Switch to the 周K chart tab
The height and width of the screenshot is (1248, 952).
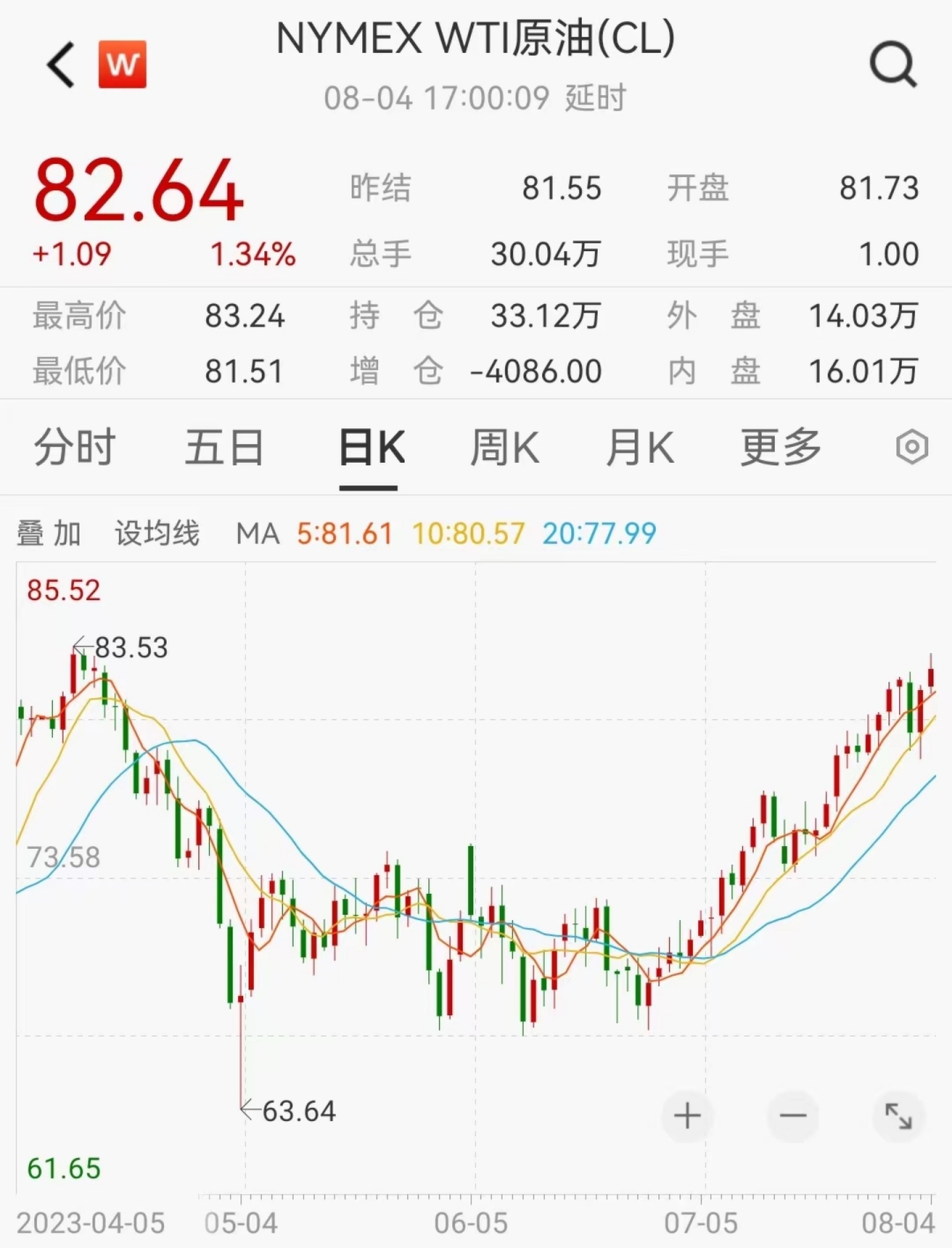(504, 447)
